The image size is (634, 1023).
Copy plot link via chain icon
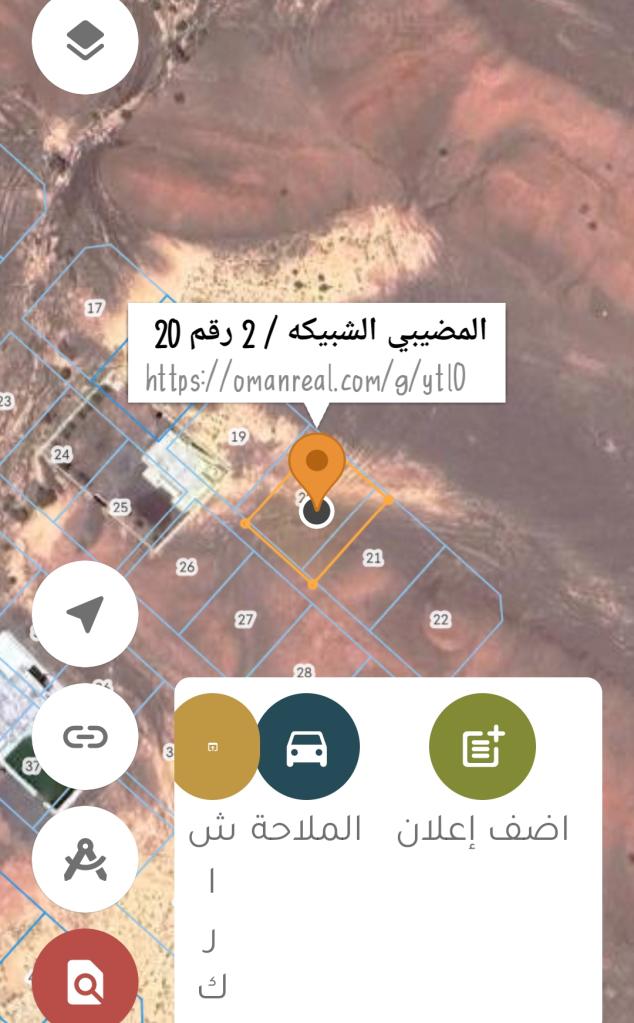click(x=85, y=737)
